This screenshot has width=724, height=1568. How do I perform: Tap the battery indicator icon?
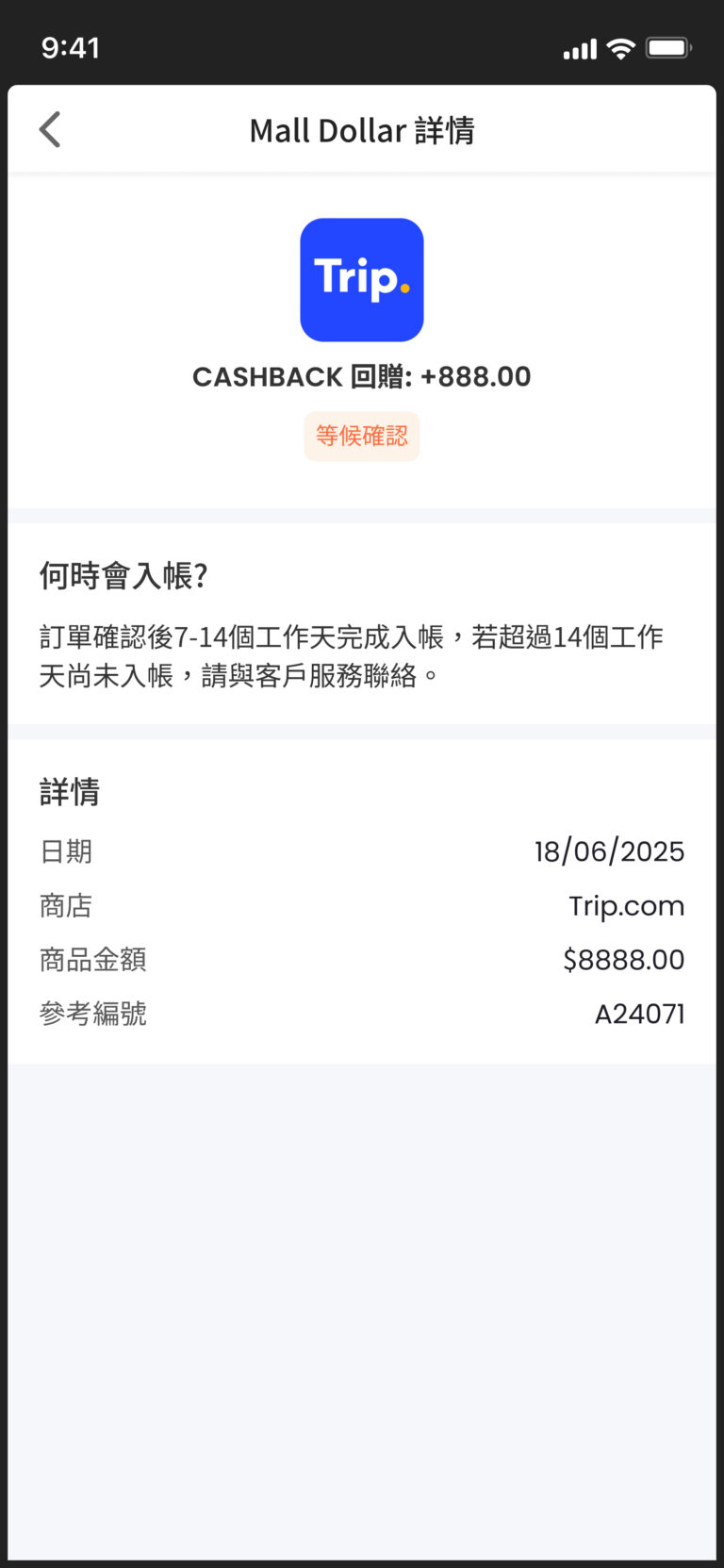tap(666, 47)
